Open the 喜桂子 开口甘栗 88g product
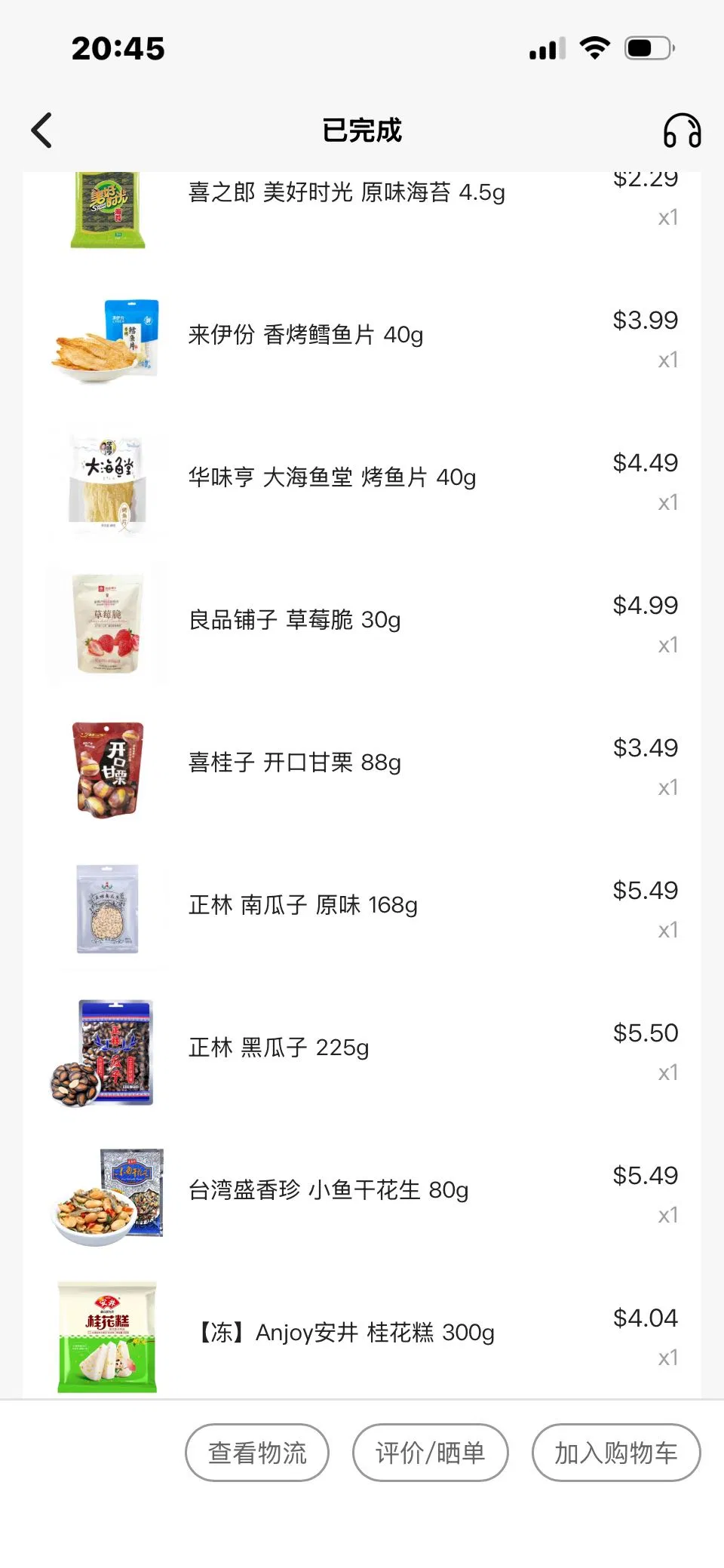Screen dimensions: 724x1568 [x=294, y=763]
